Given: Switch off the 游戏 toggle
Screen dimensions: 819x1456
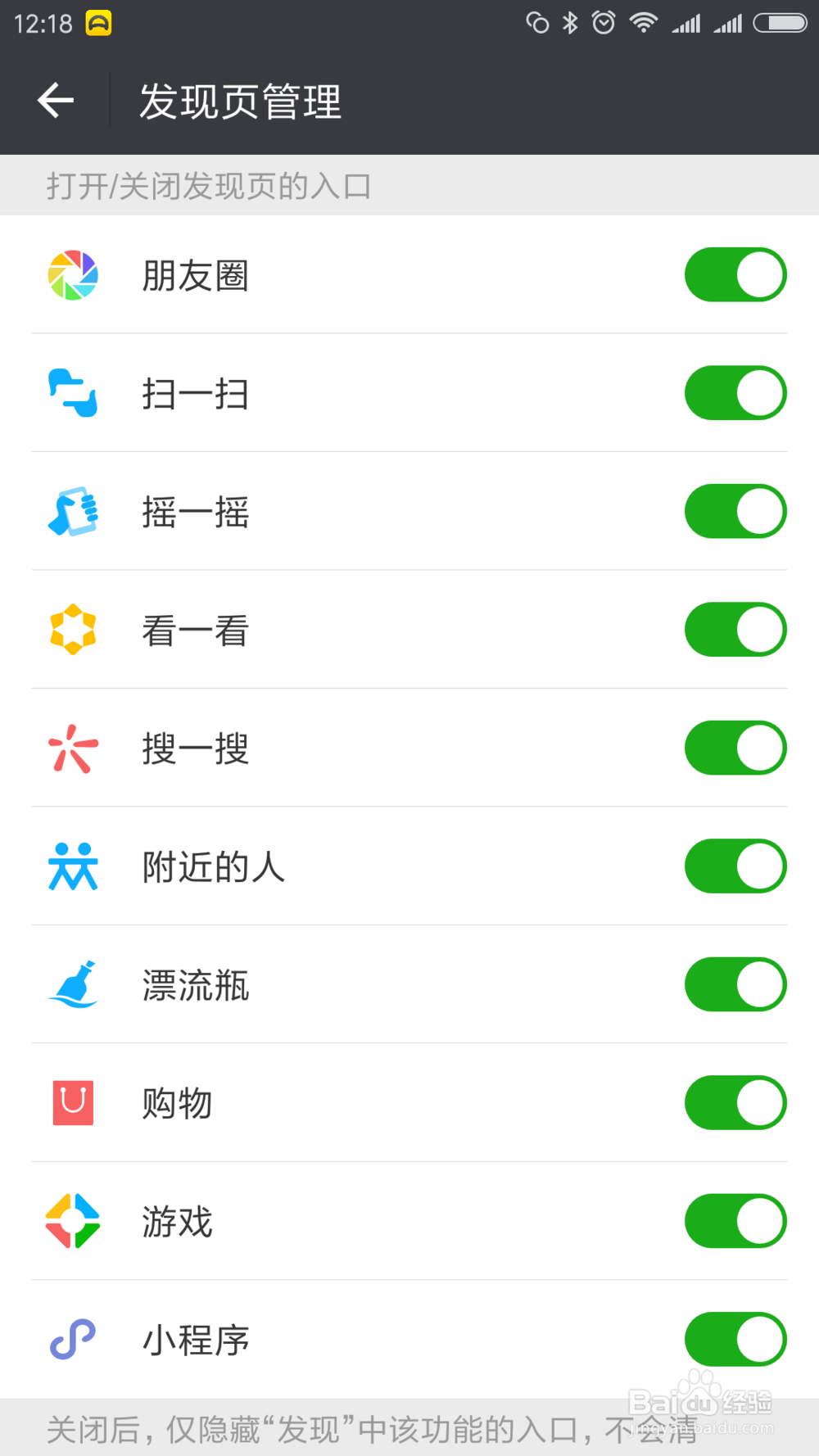Looking at the screenshot, I should pyautogui.click(x=735, y=1222).
